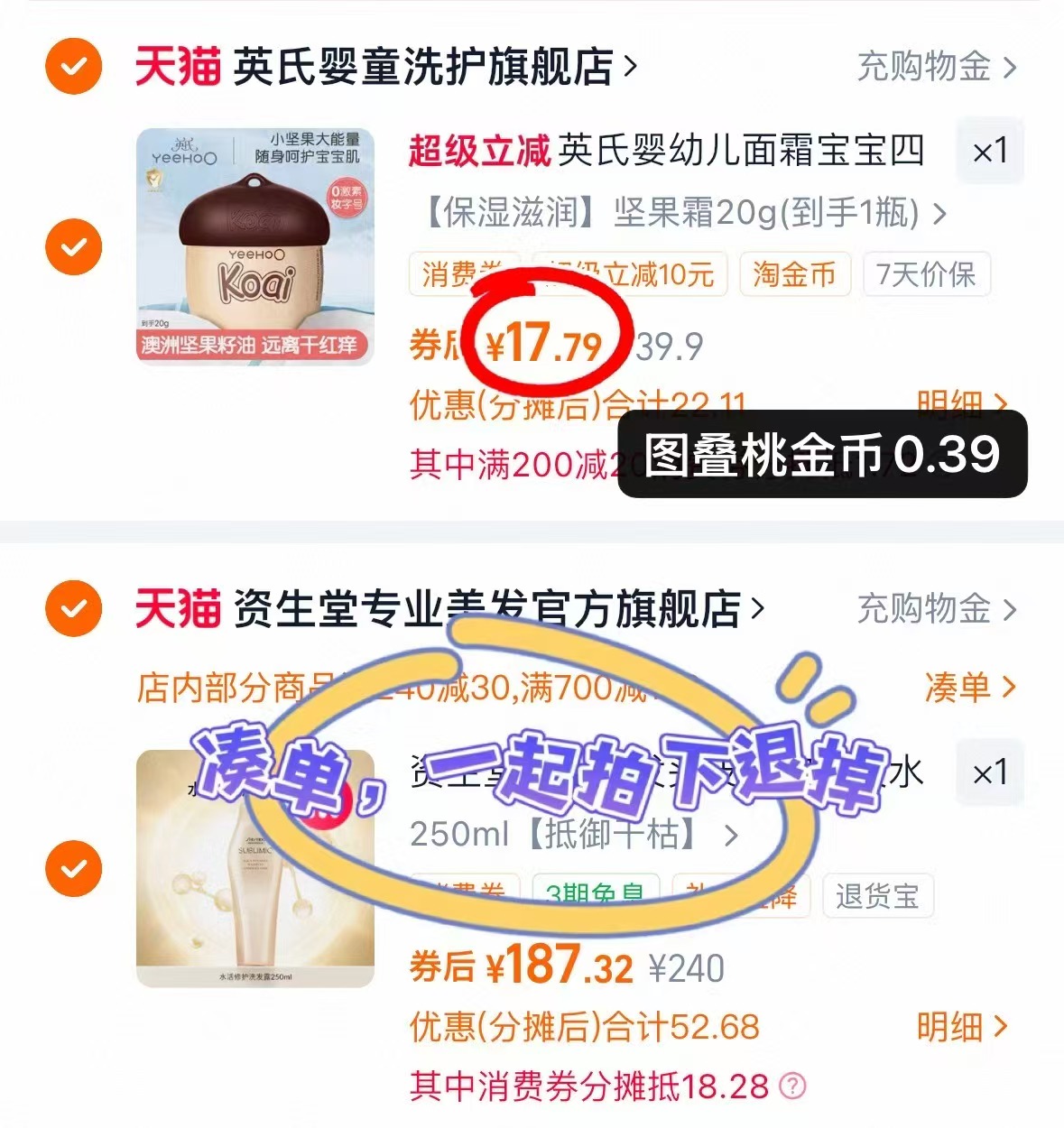Open the Koai nut cream product thumbnail

(x=254, y=245)
